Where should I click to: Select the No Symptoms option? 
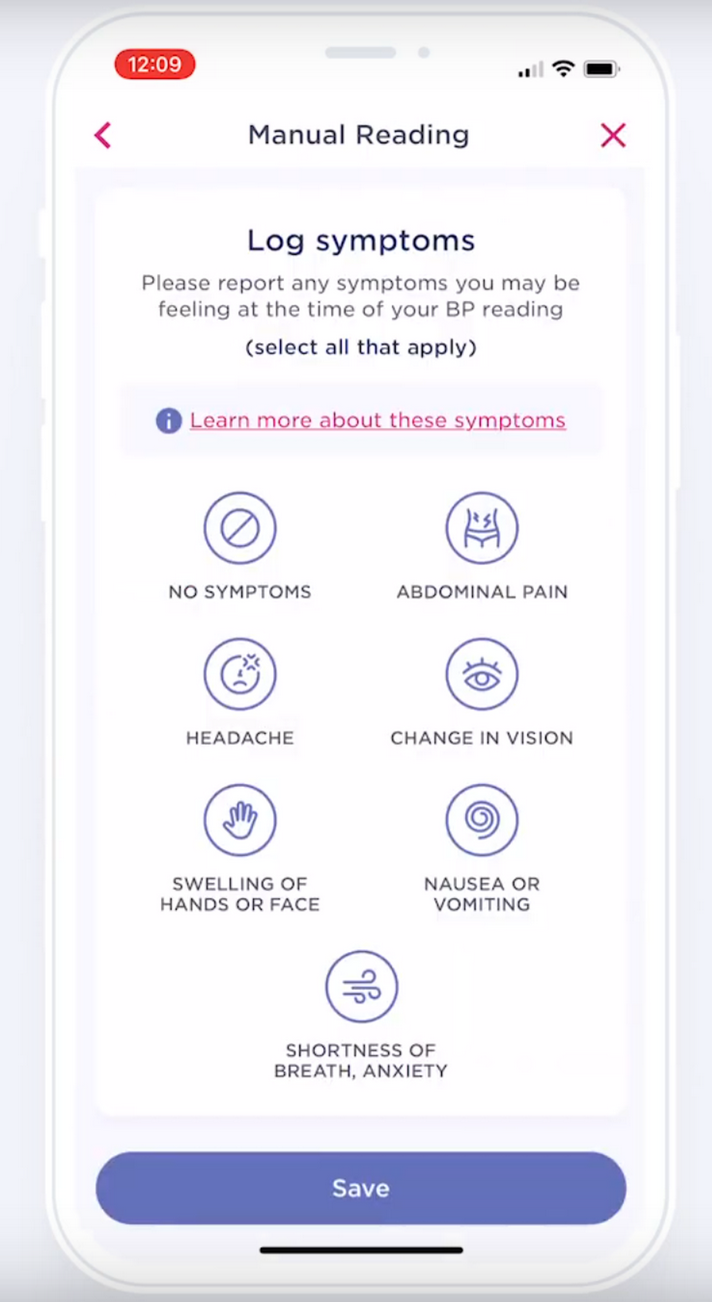click(240, 529)
